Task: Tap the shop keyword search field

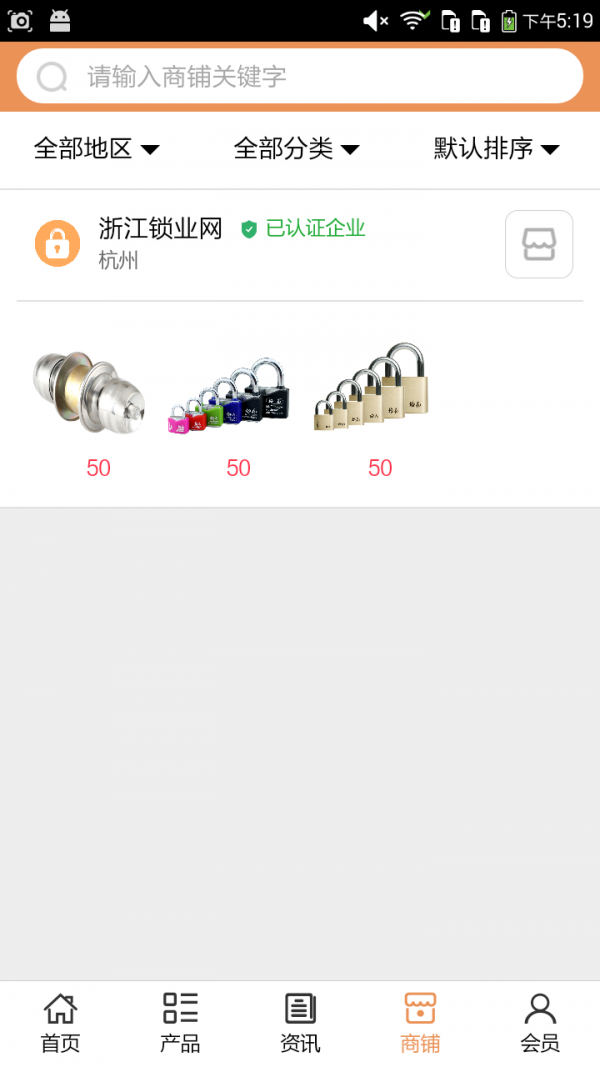Action: [x=300, y=76]
